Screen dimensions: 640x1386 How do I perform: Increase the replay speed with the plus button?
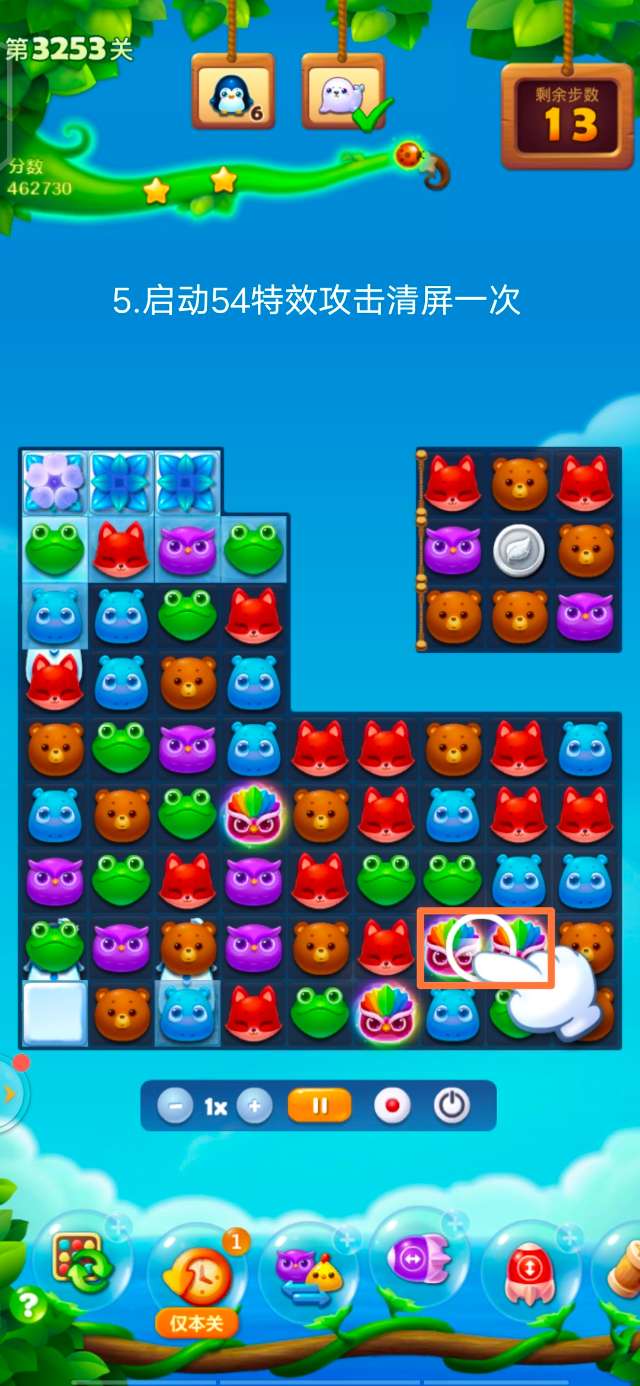tap(254, 1106)
